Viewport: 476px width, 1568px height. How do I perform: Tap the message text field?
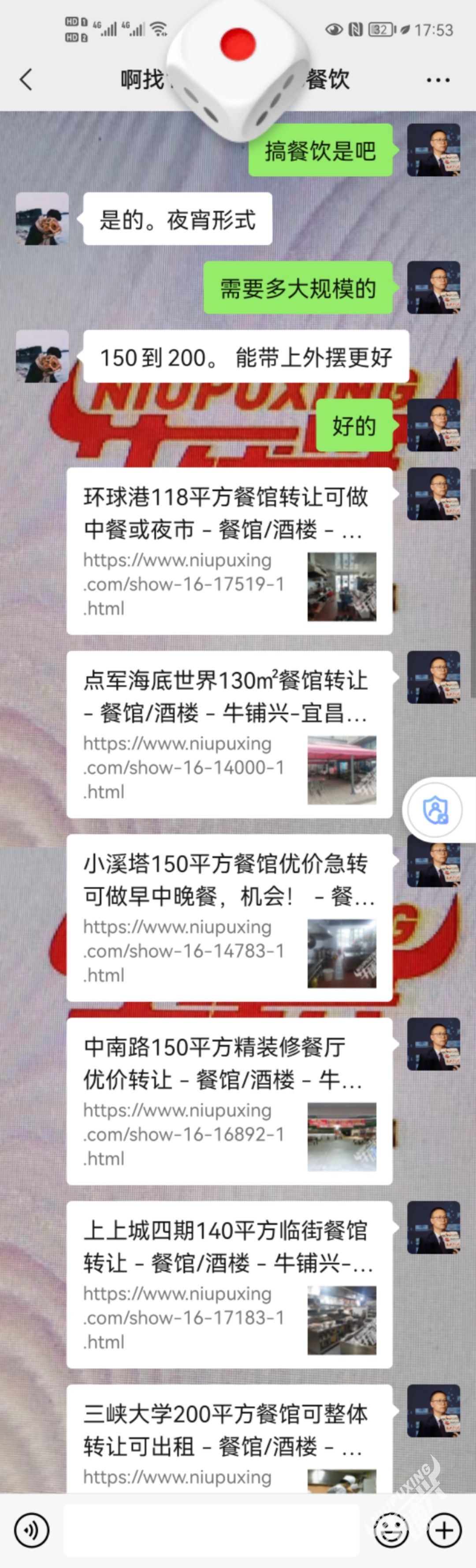(x=211, y=1530)
